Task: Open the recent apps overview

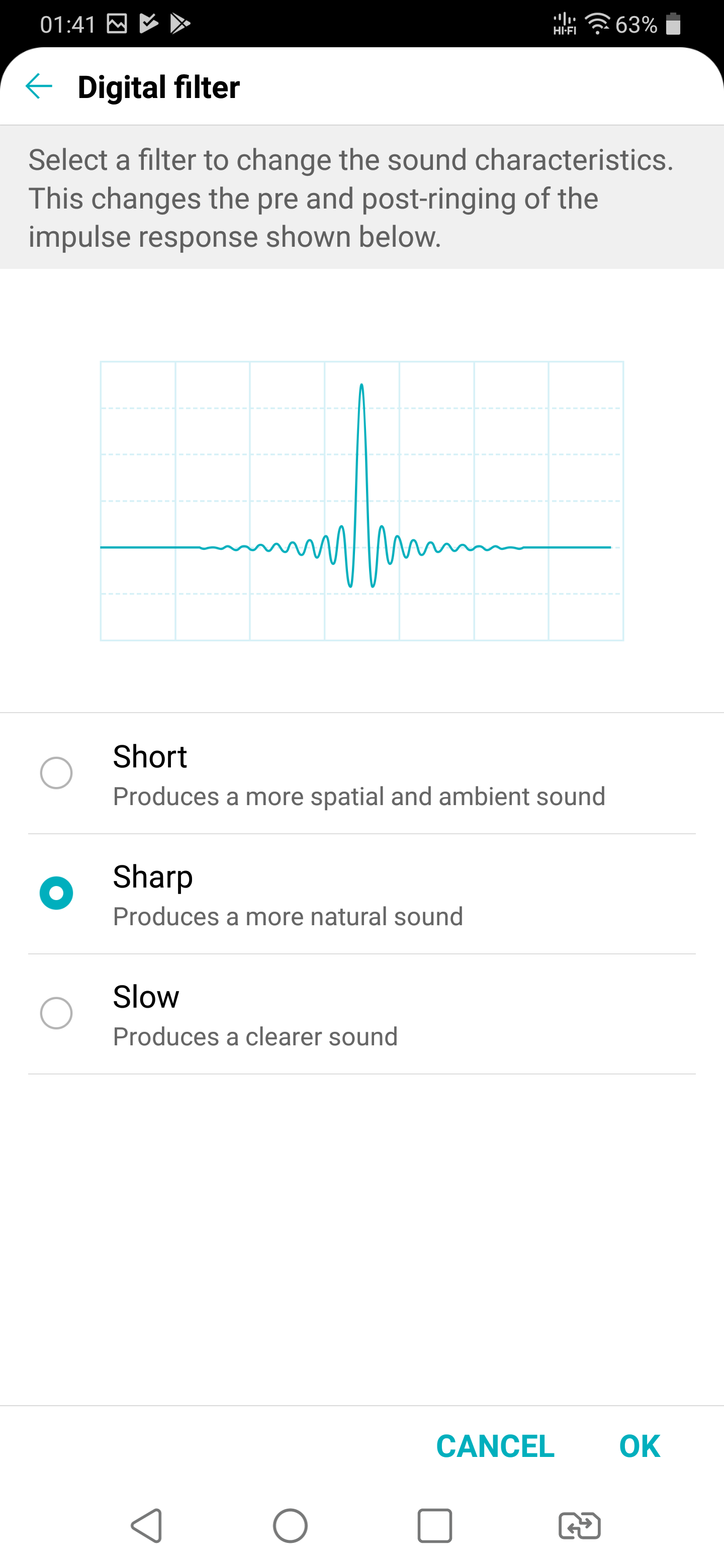Action: [435, 1526]
